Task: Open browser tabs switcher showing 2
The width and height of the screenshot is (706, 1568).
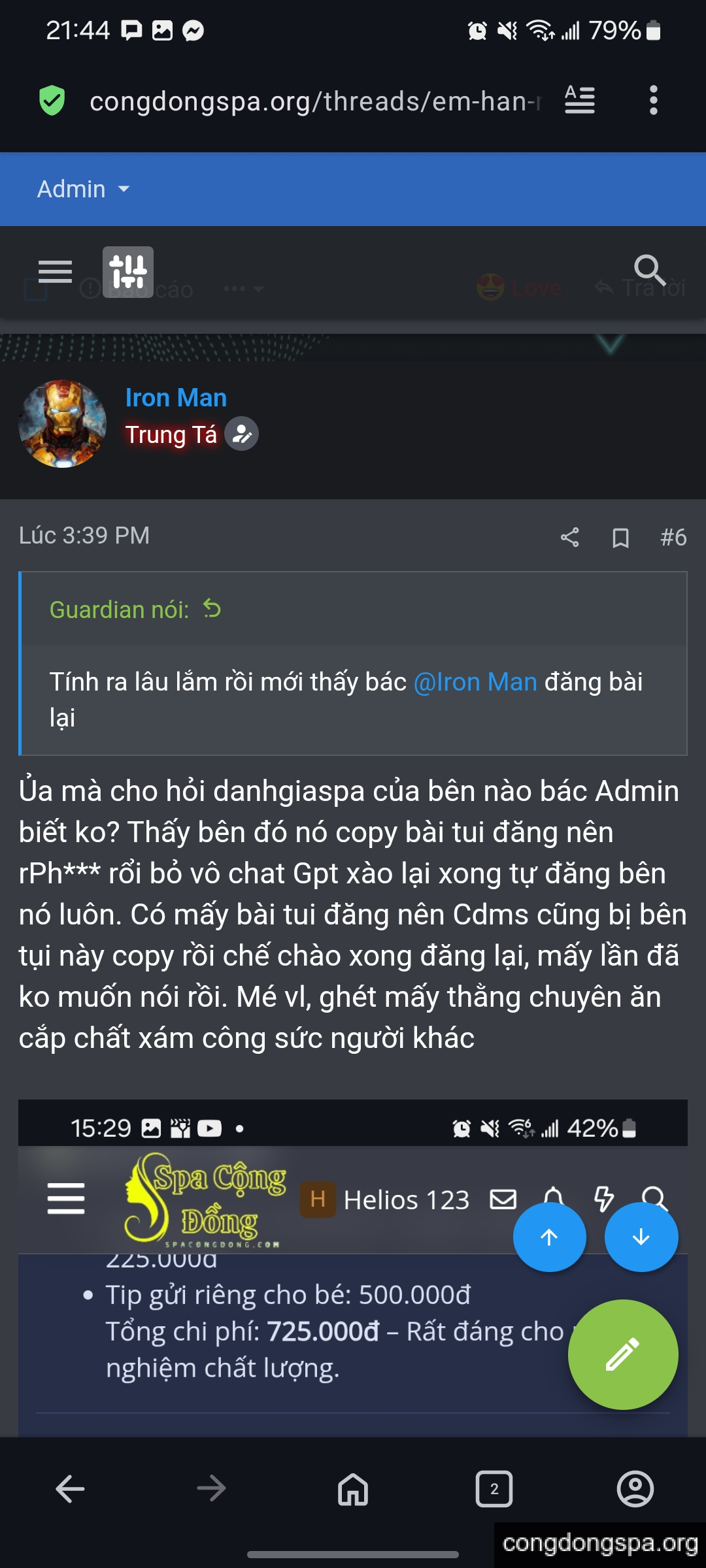Action: pos(494,1489)
